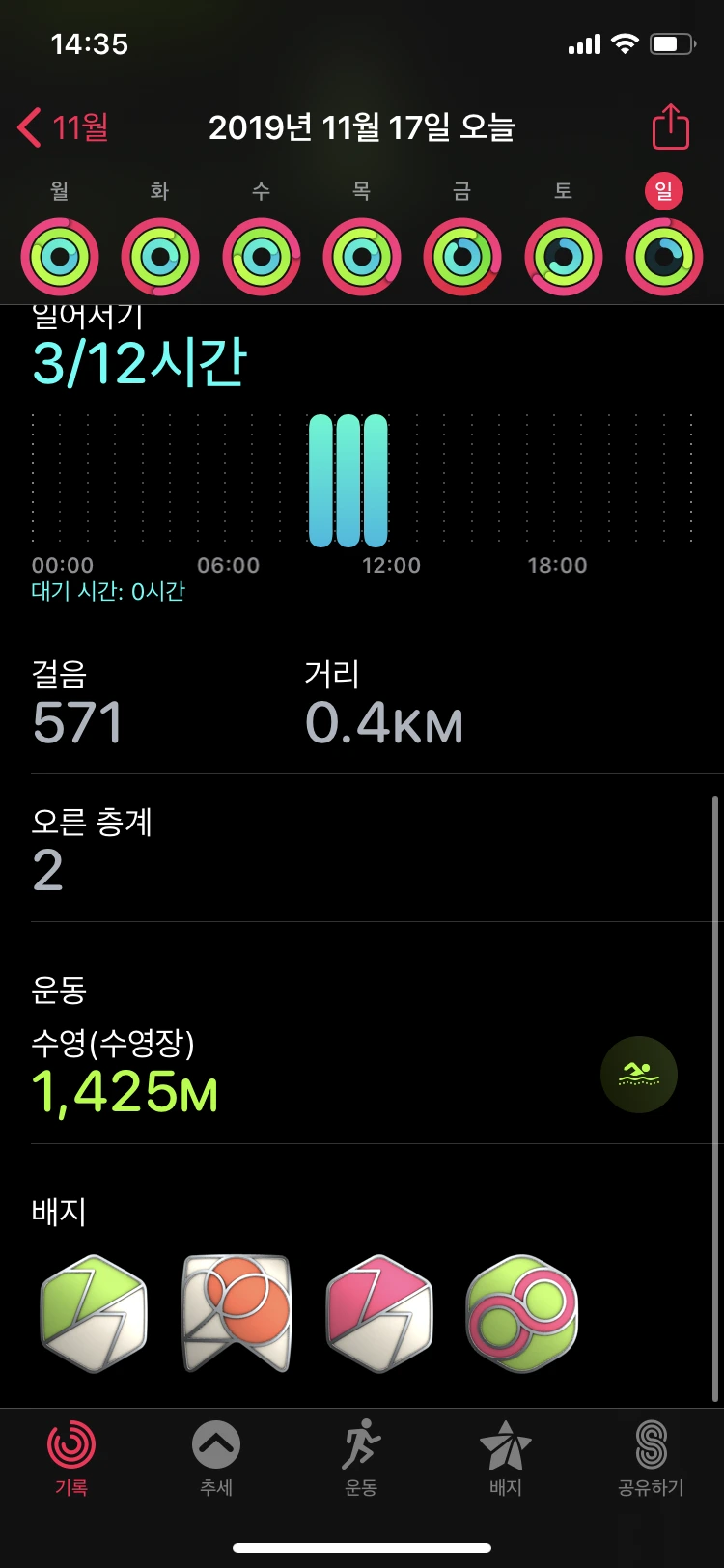Switch to the 기록 tab
This screenshot has height=1568, width=724.
71,1458
